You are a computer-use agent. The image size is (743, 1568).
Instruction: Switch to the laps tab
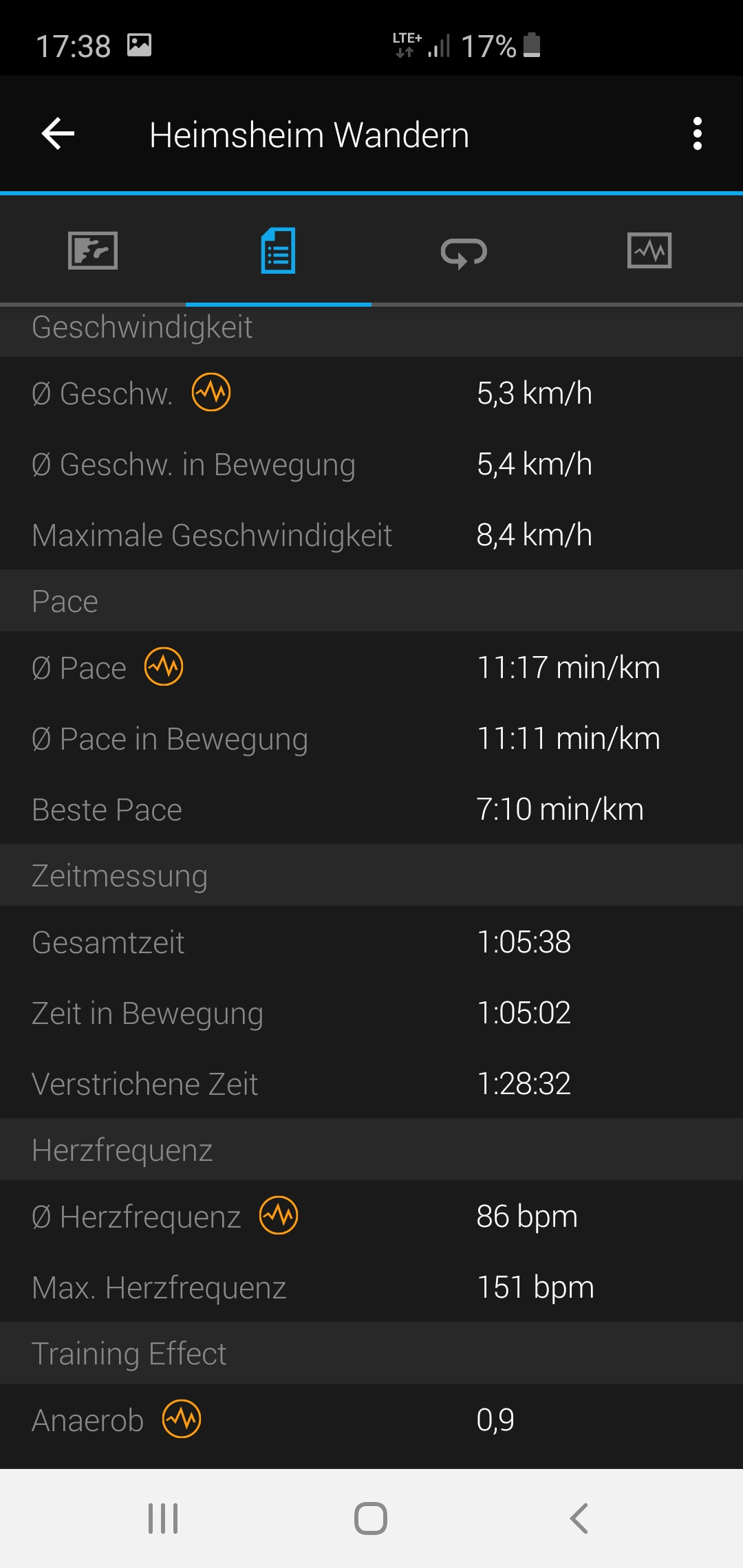click(x=464, y=252)
